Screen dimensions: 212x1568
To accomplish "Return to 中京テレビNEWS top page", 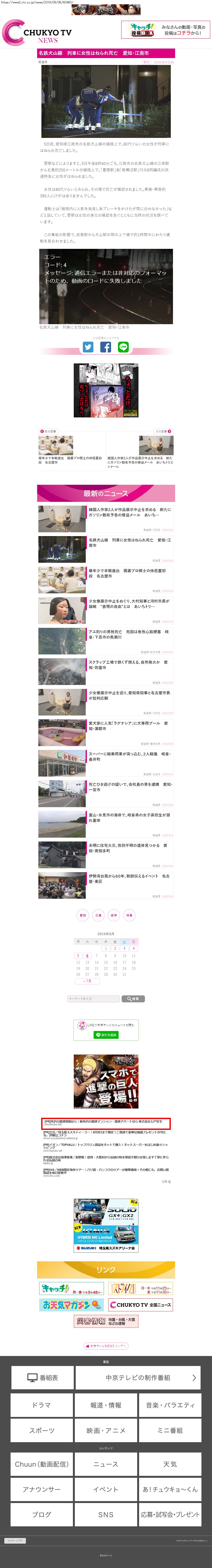I will pyautogui.click(x=106, y=1346).
